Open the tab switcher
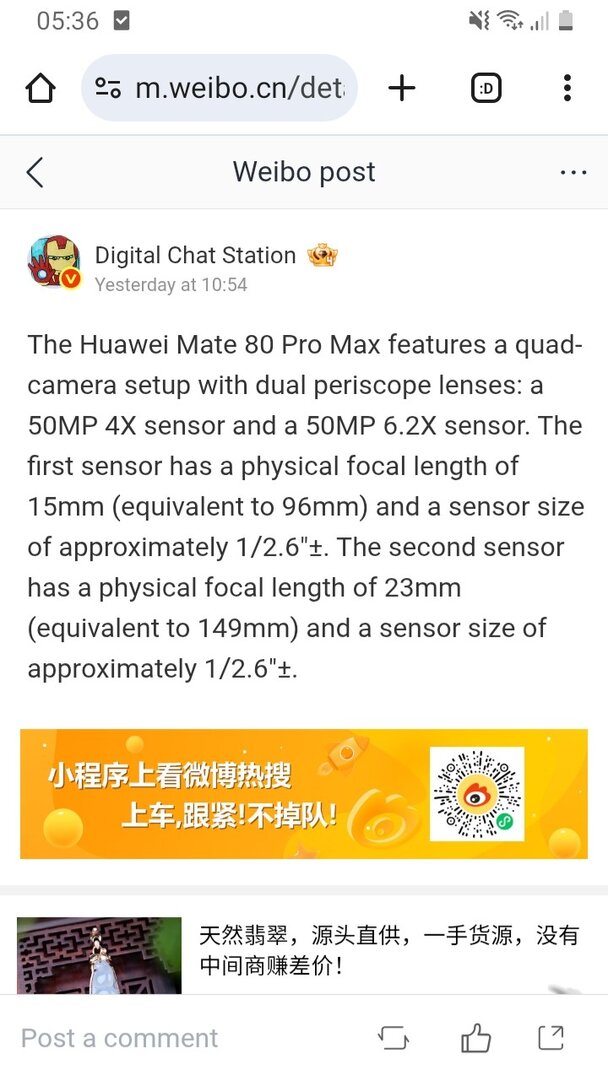The height and width of the screenshot is (1080, 608). click(x=485, y=89)
